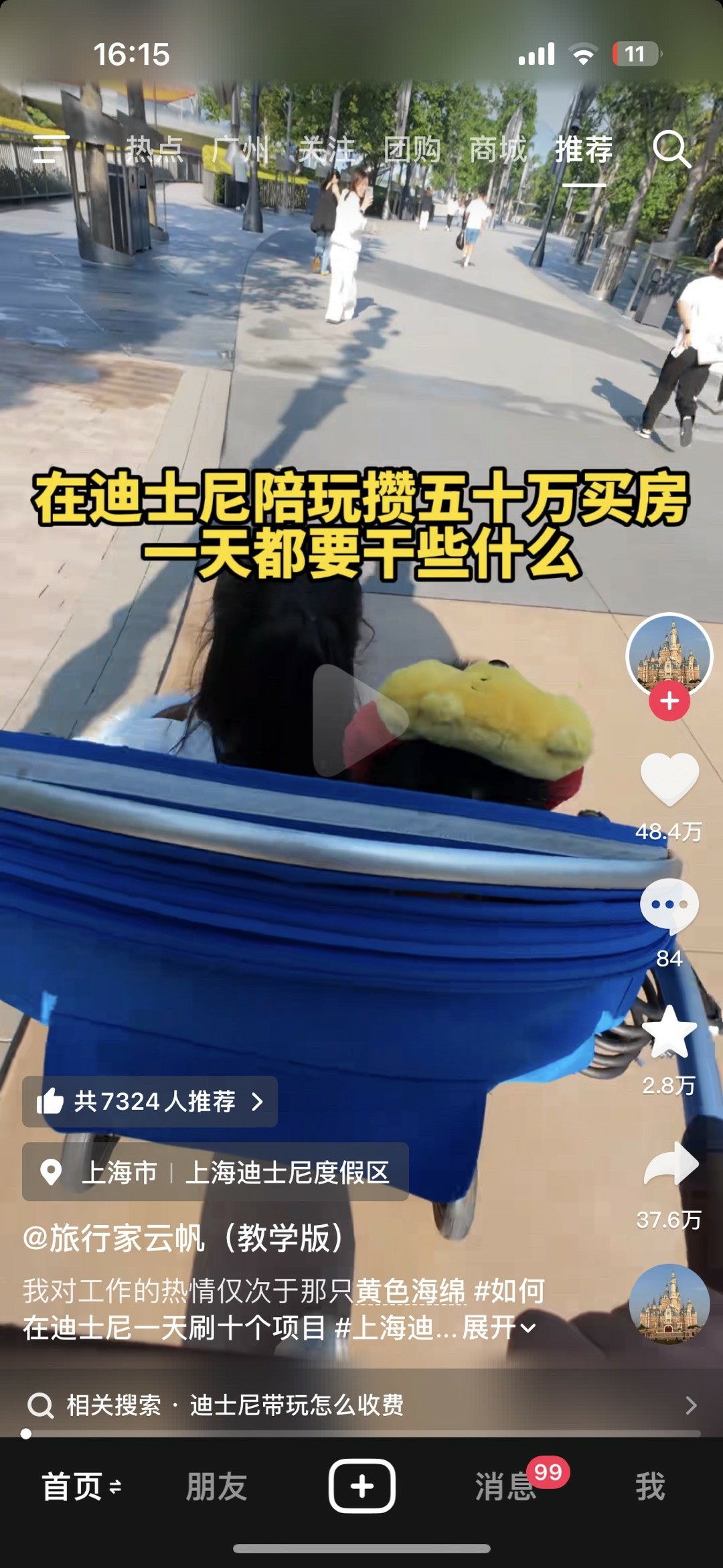Share this video via the arrow
Image resolution: width=723 pixels, height=1568 pixels.
click(670, 1164)
